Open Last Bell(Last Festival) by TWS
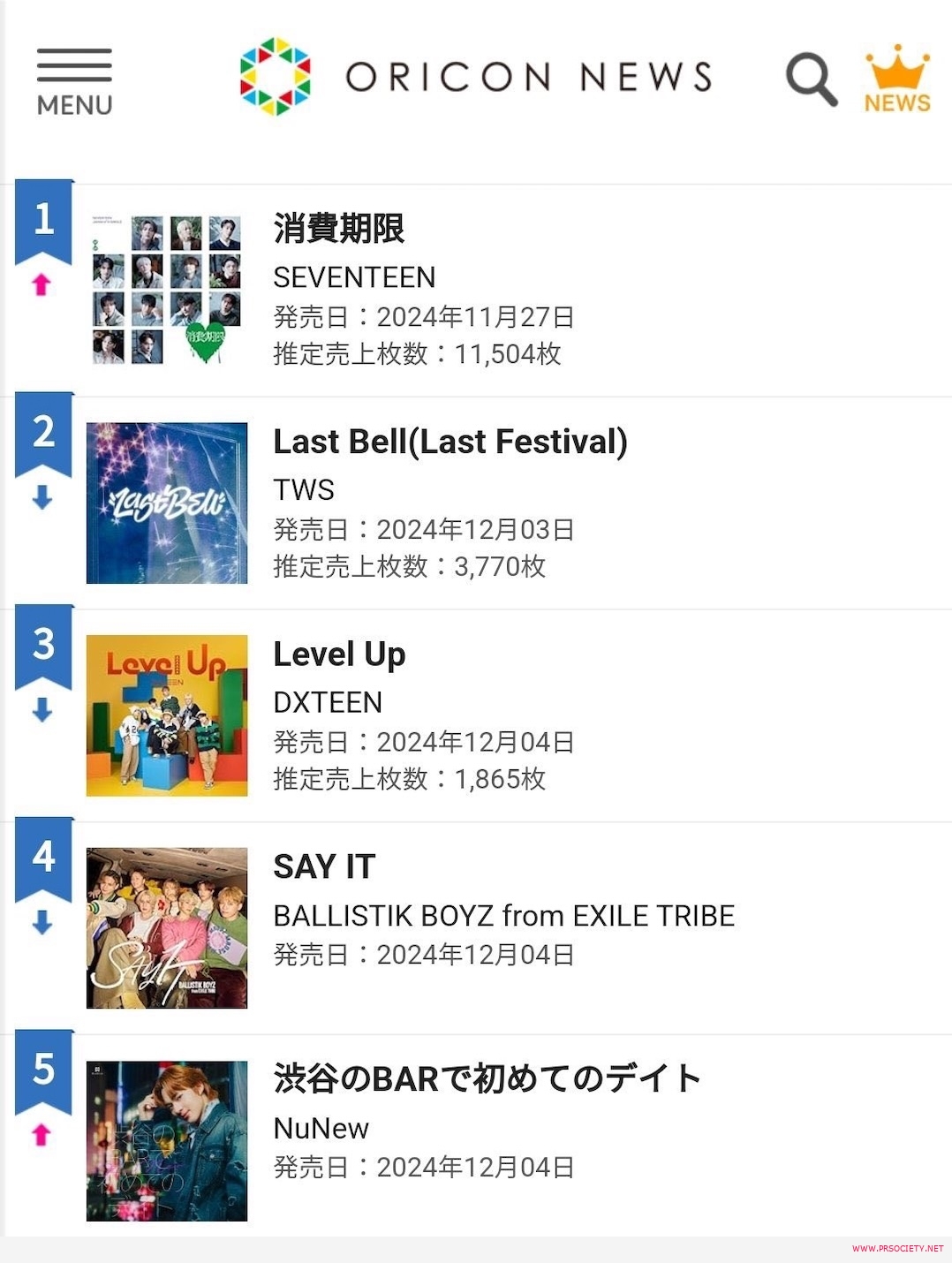The image size is (952, 1263). (x=450, y=442)
